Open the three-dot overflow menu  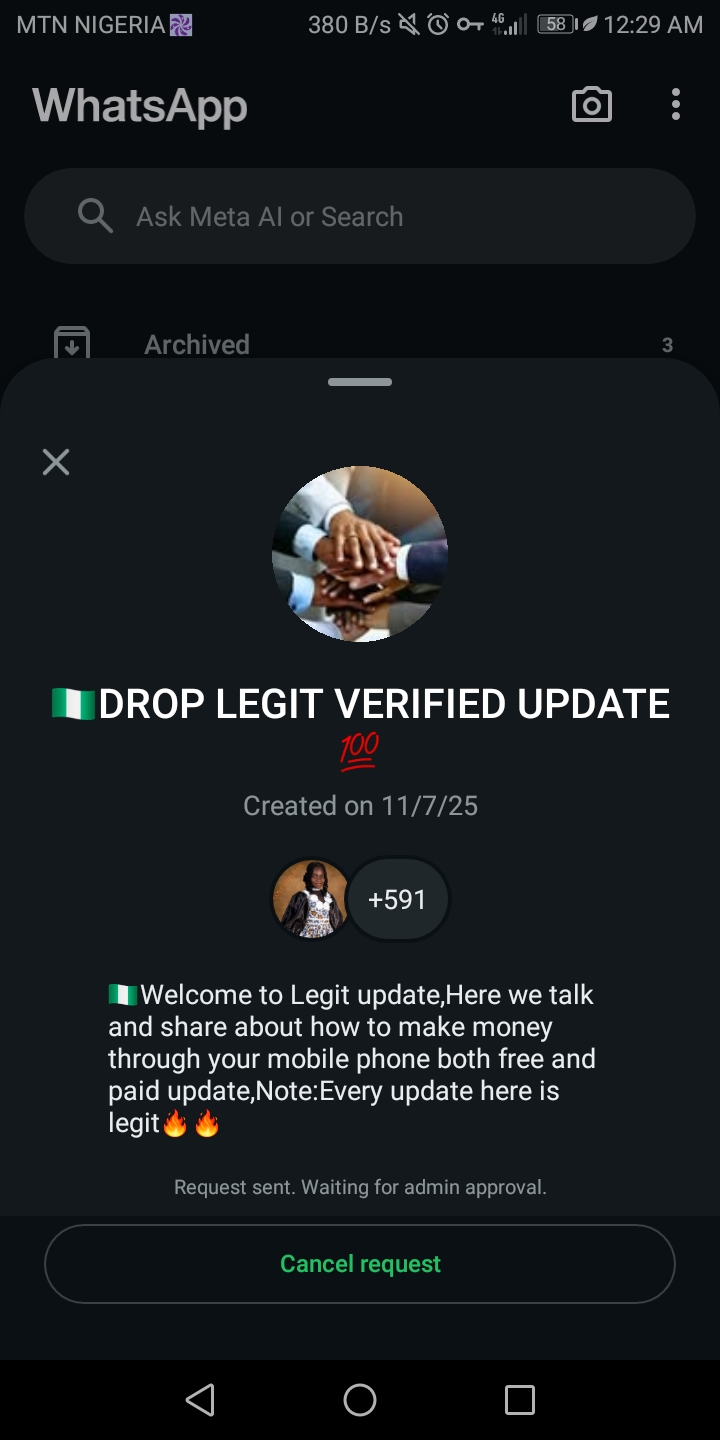click(x=676, y=105)
